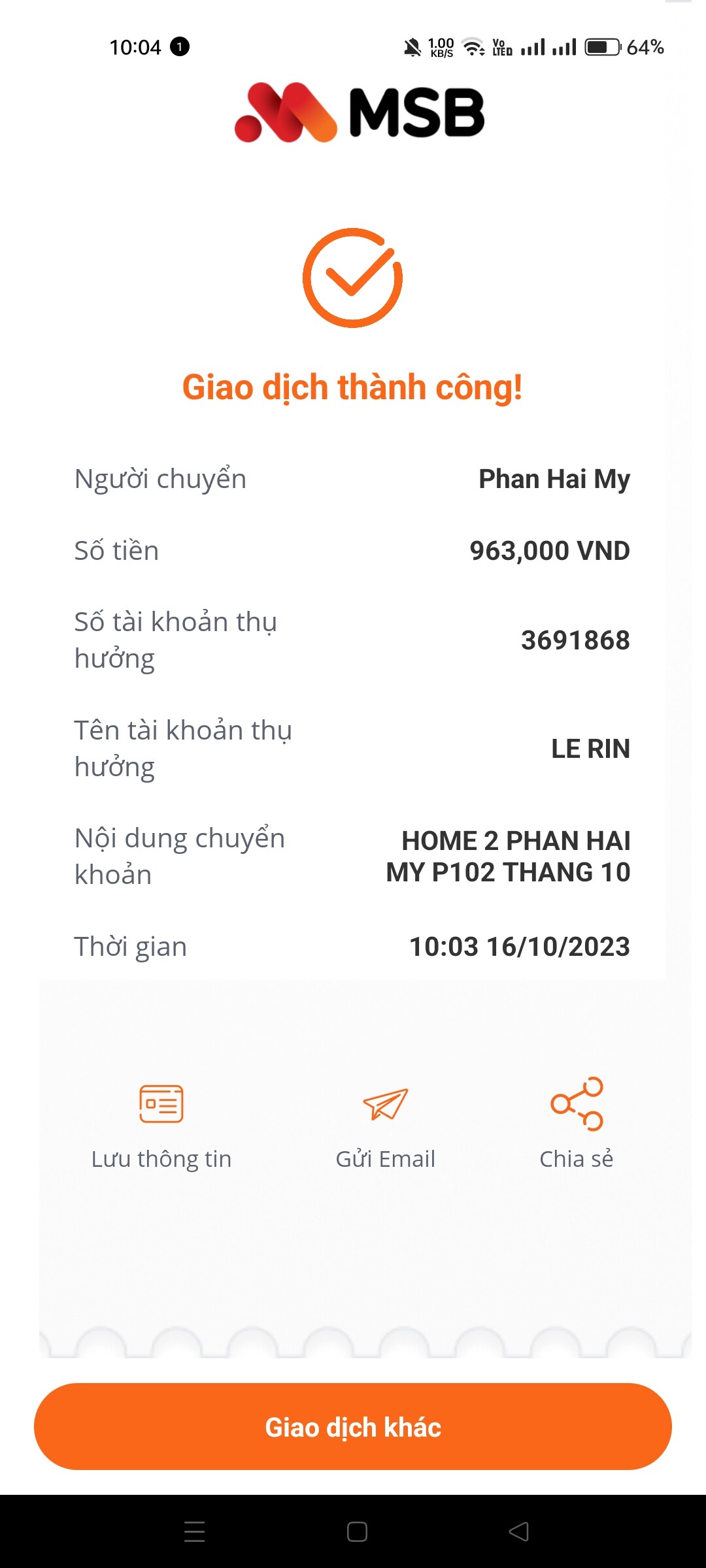Share the receipt using Chia sẻ
706x1568 pixels.
click(x=577, y=1124)
